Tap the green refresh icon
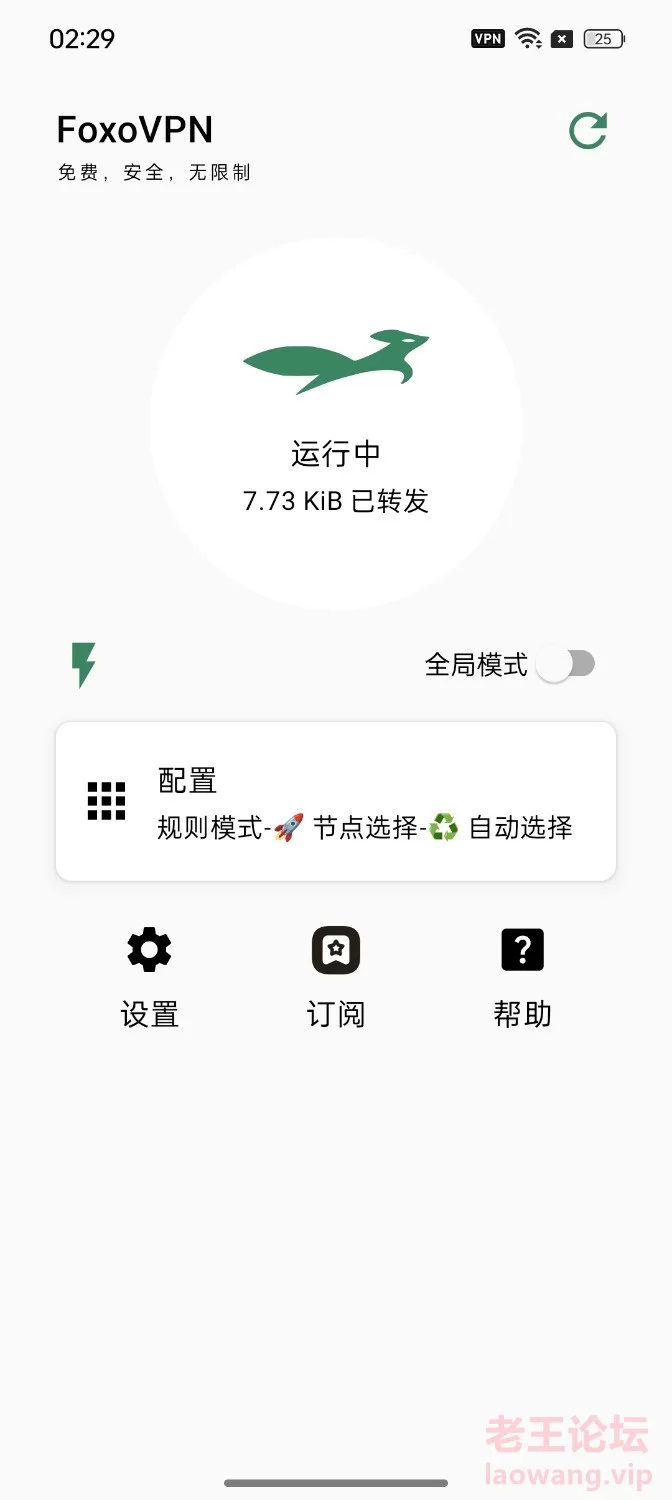The width and height of the screenshot is (672, 1500). (x=588, y=131)
